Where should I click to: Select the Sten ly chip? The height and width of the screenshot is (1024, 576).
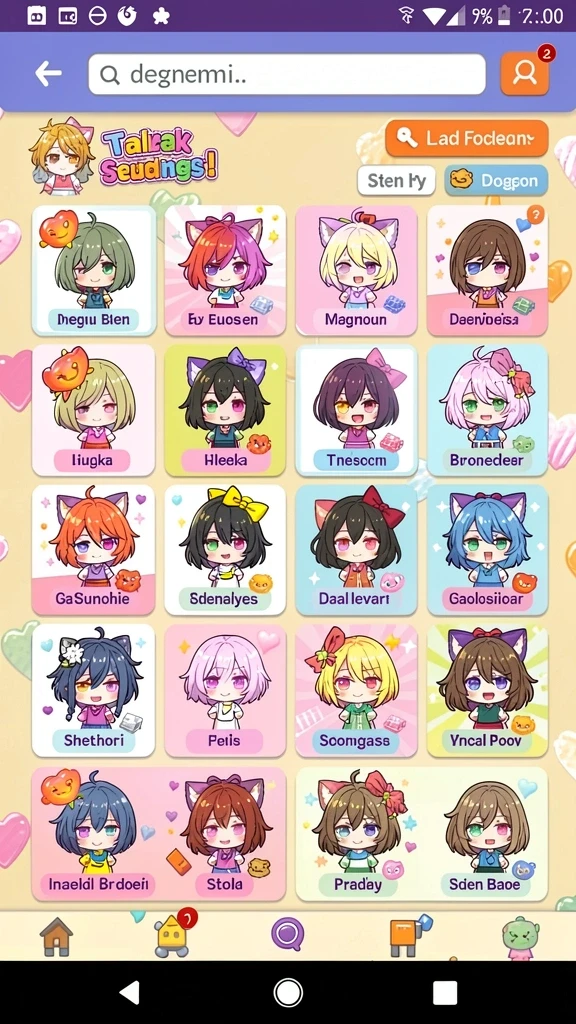[396, 180]
